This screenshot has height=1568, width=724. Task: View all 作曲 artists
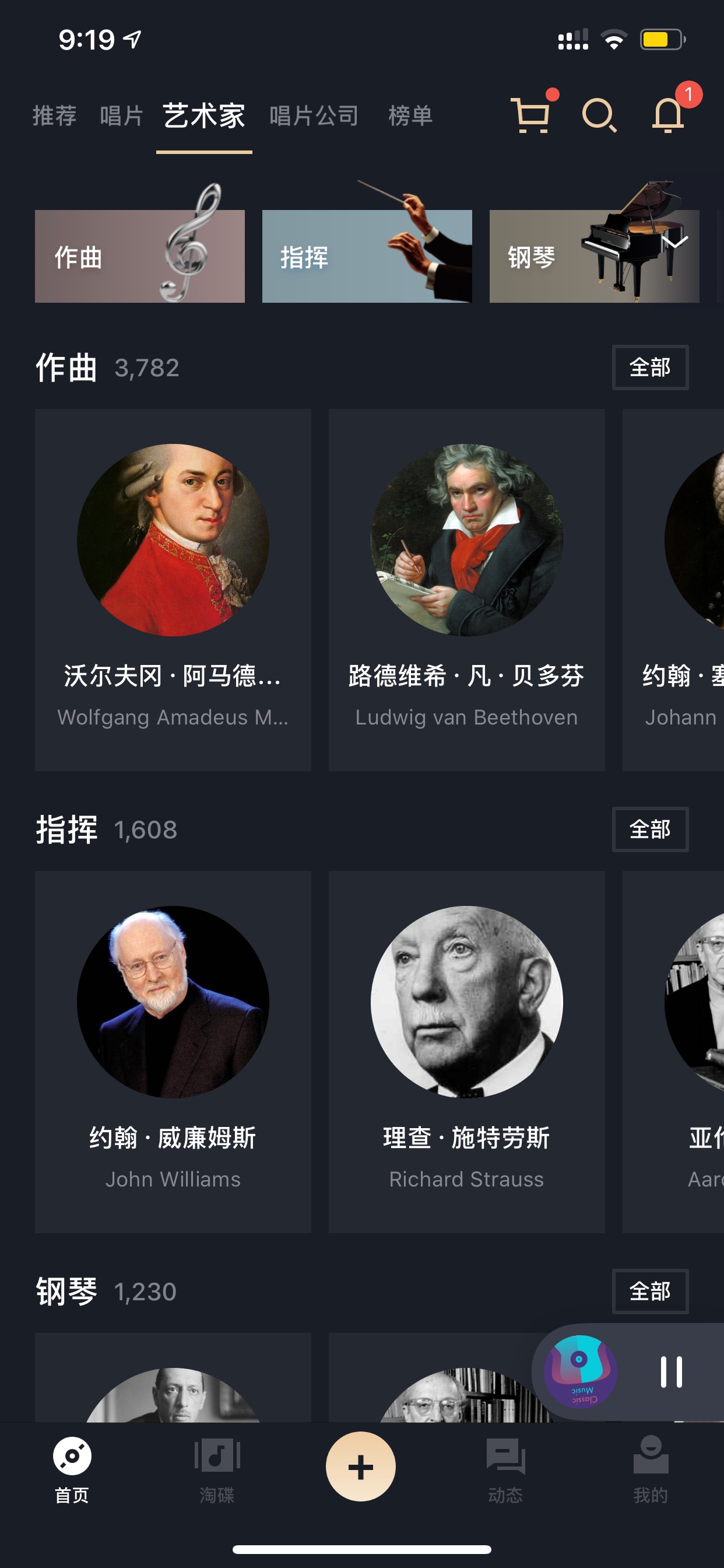(650, 367)
